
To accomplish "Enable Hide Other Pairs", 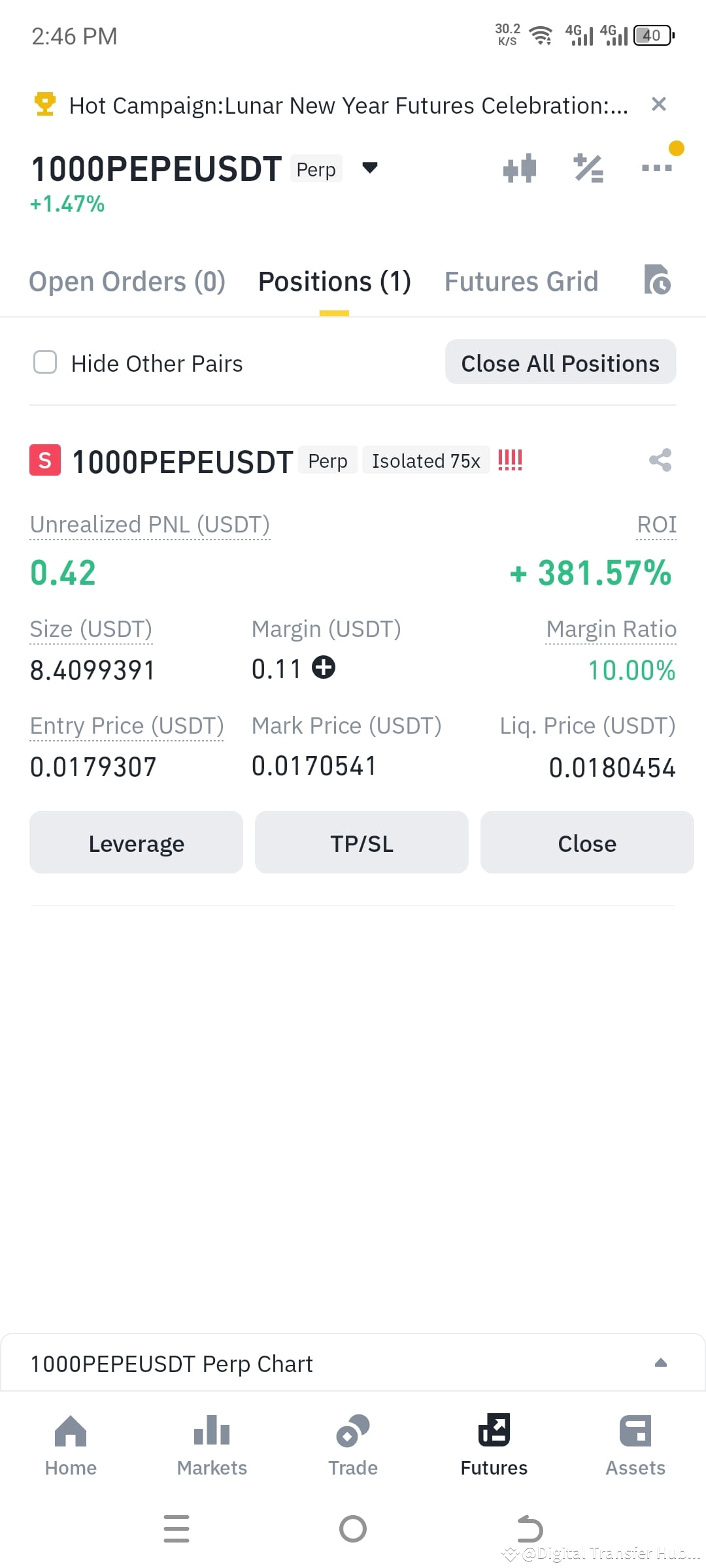I will (44, 363).
